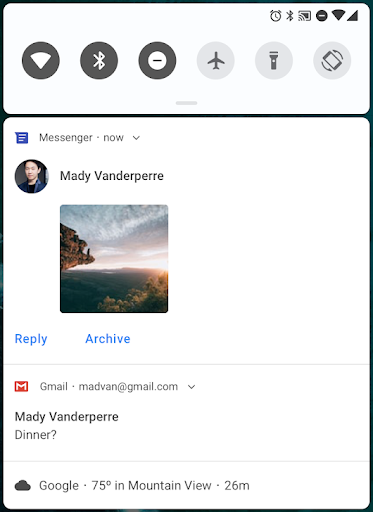Open the Google weather notification
Viewport: 373px width, 512px height.
click(186, 486)
